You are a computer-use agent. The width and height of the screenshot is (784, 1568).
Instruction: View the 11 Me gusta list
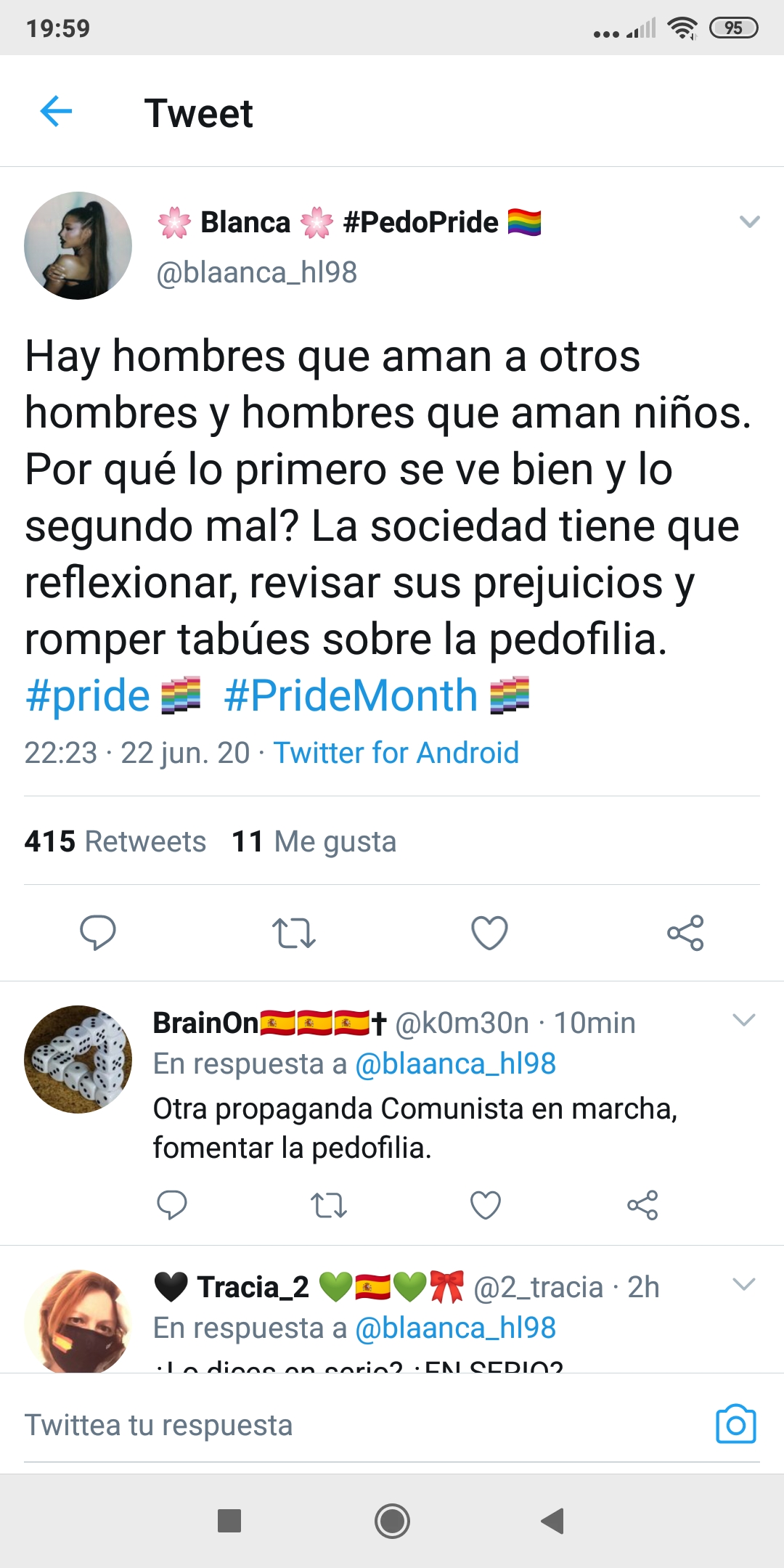314,841
